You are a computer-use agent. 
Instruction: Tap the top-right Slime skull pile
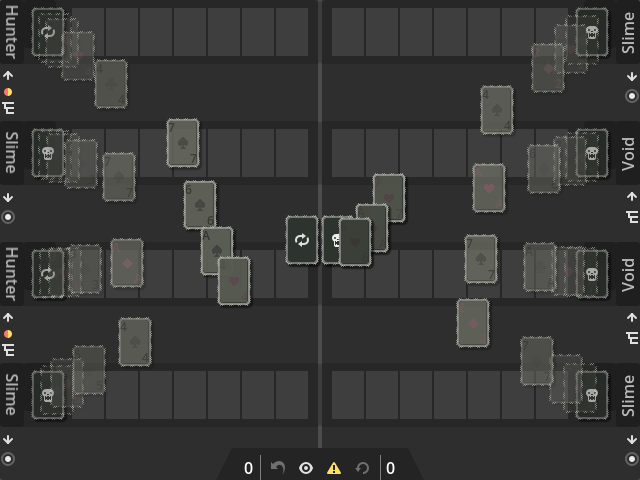pyautogui.click(x=592, y=33)
